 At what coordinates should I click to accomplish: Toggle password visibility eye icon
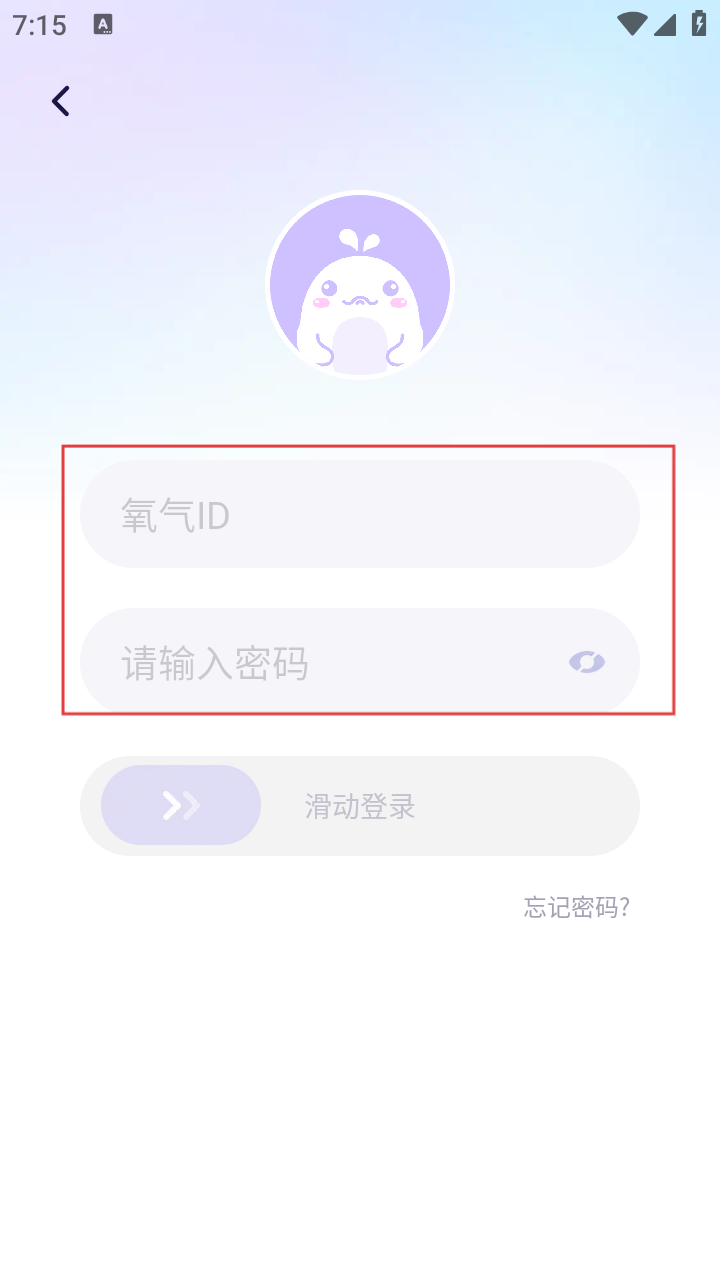tap(587, 662)
